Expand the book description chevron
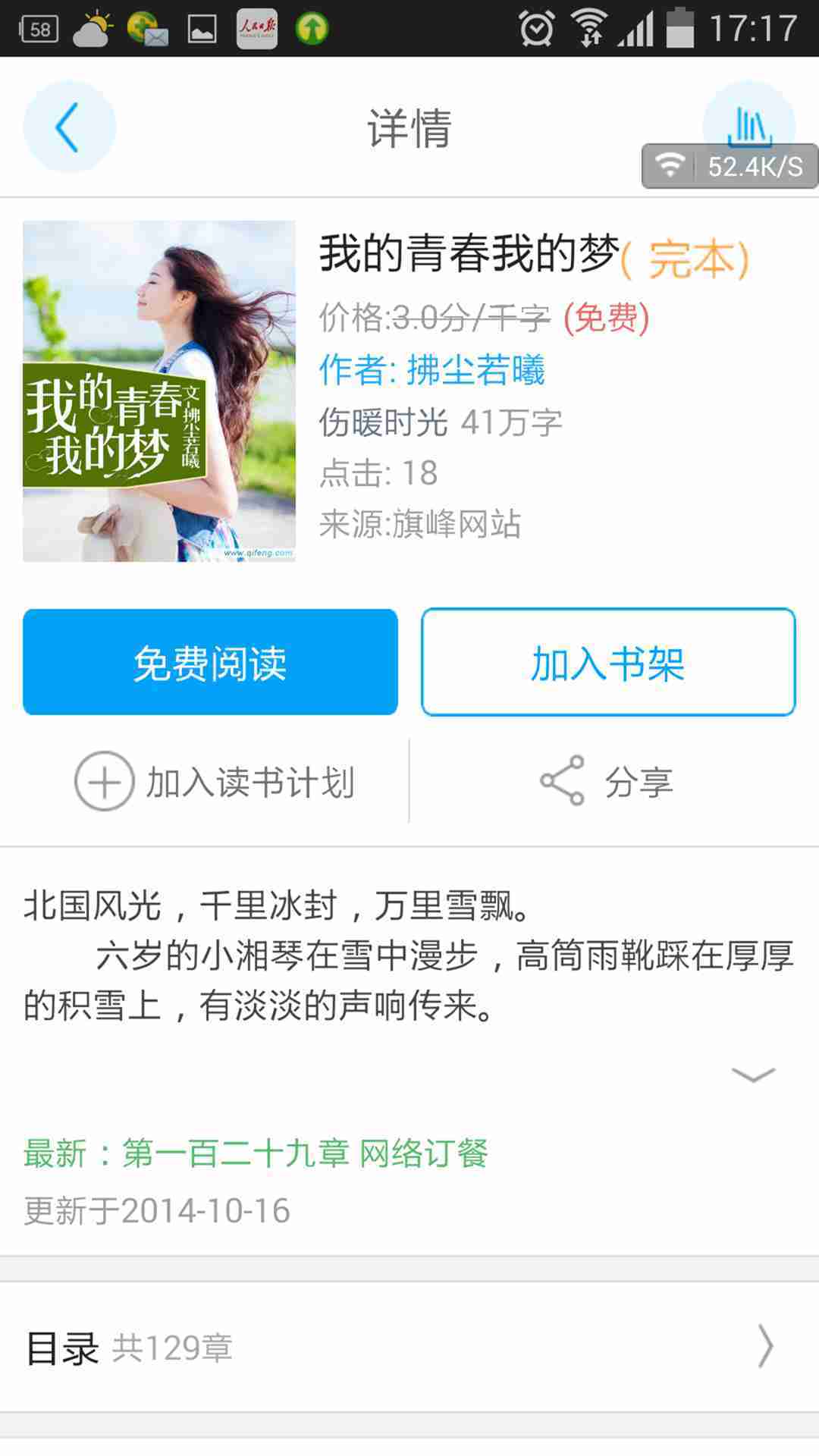The width and height of the screenshot is (819, 1456). [753, 1075]
